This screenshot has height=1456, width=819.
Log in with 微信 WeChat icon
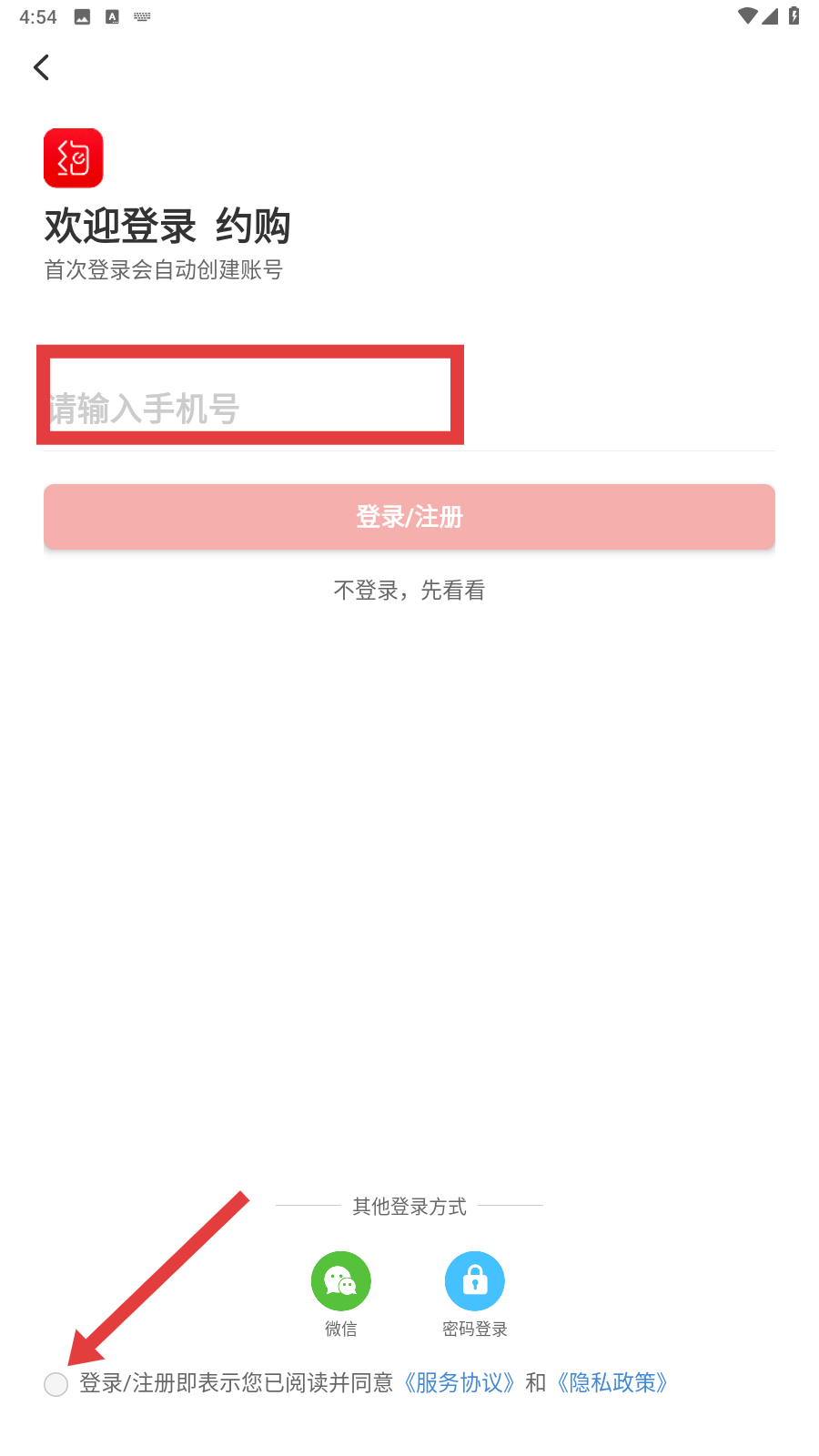[341, 1281]
